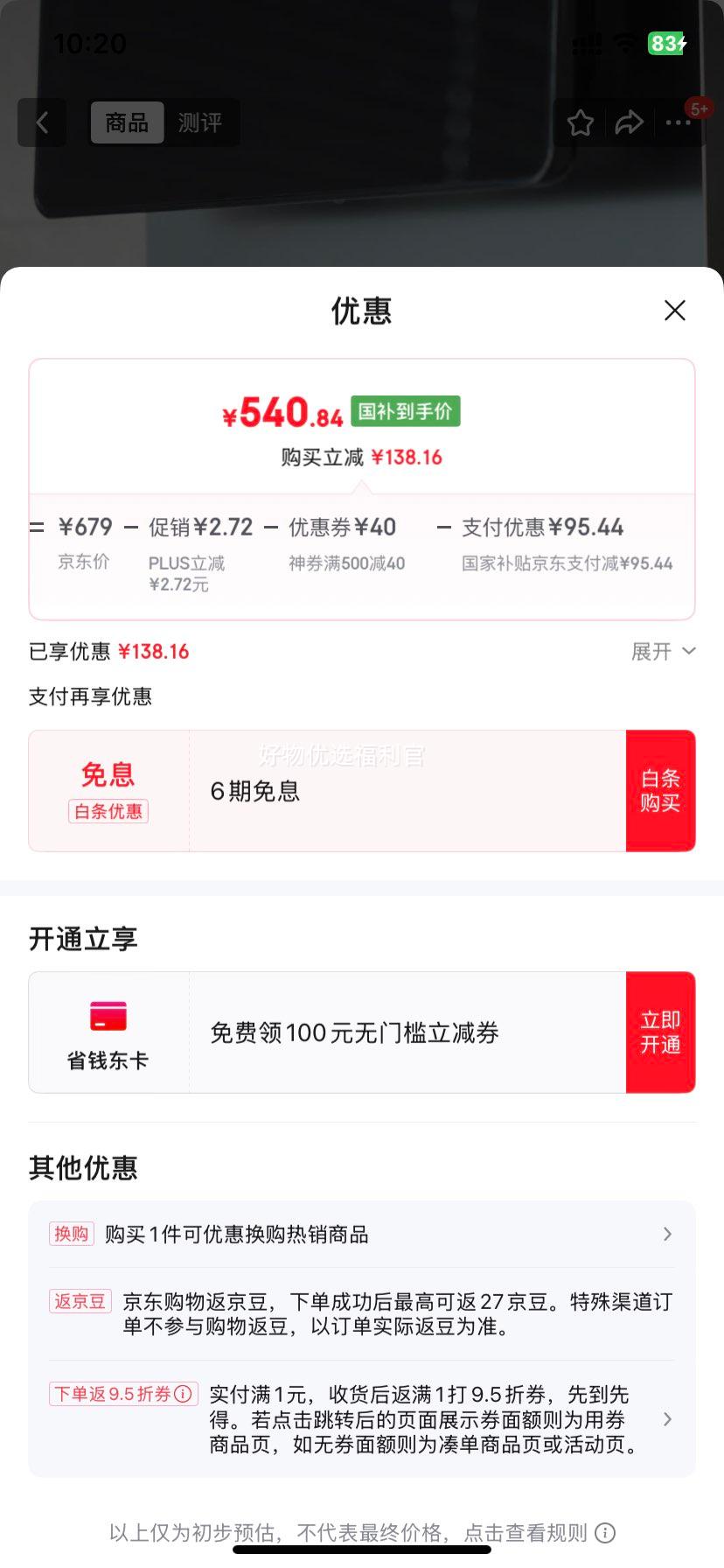This screenshot has height=1568, width=724.
Task: Switch to the 测评 tab
Action: [200, 123]
